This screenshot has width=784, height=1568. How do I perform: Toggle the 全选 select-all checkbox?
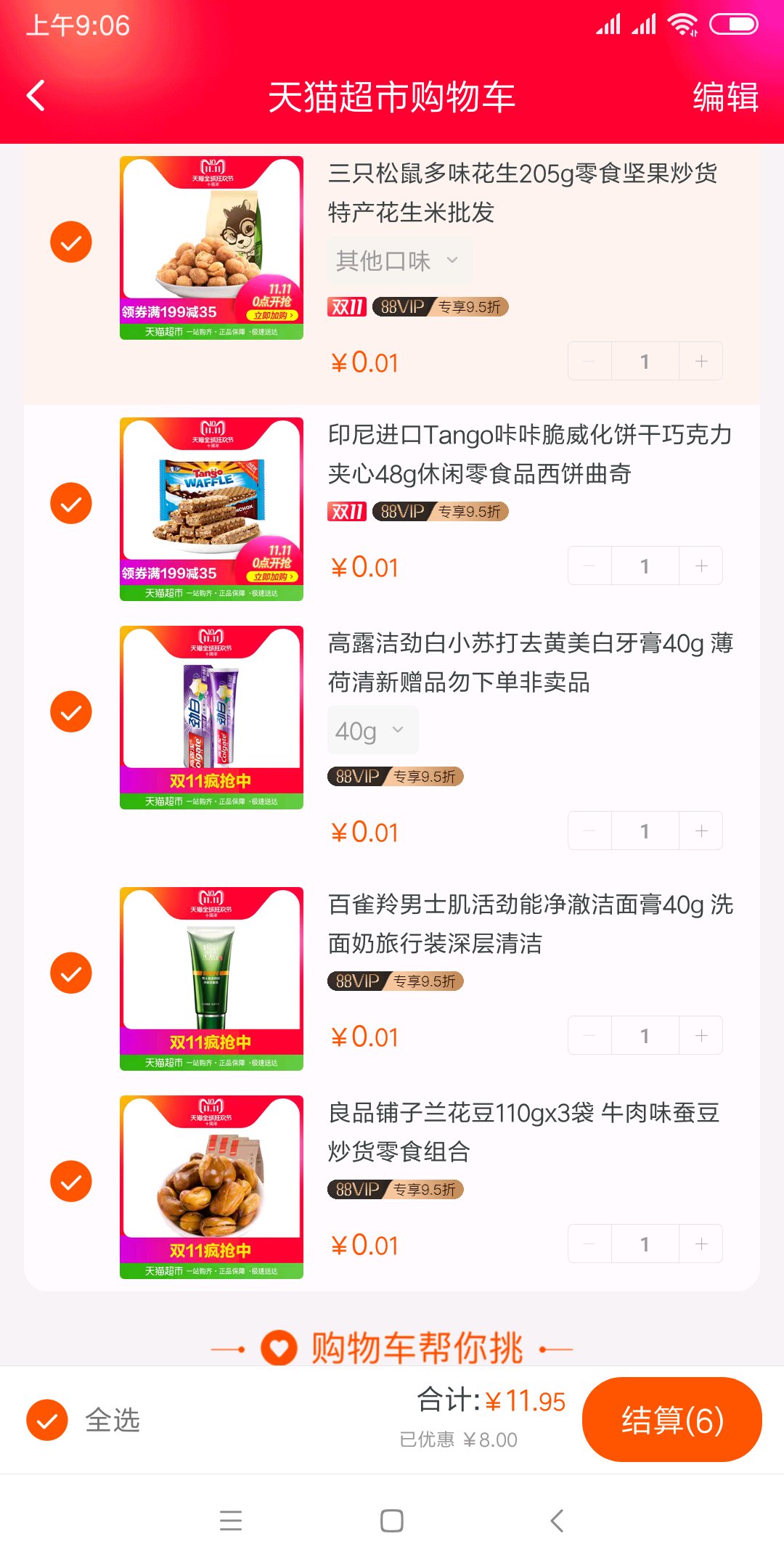click(48, 1420)
